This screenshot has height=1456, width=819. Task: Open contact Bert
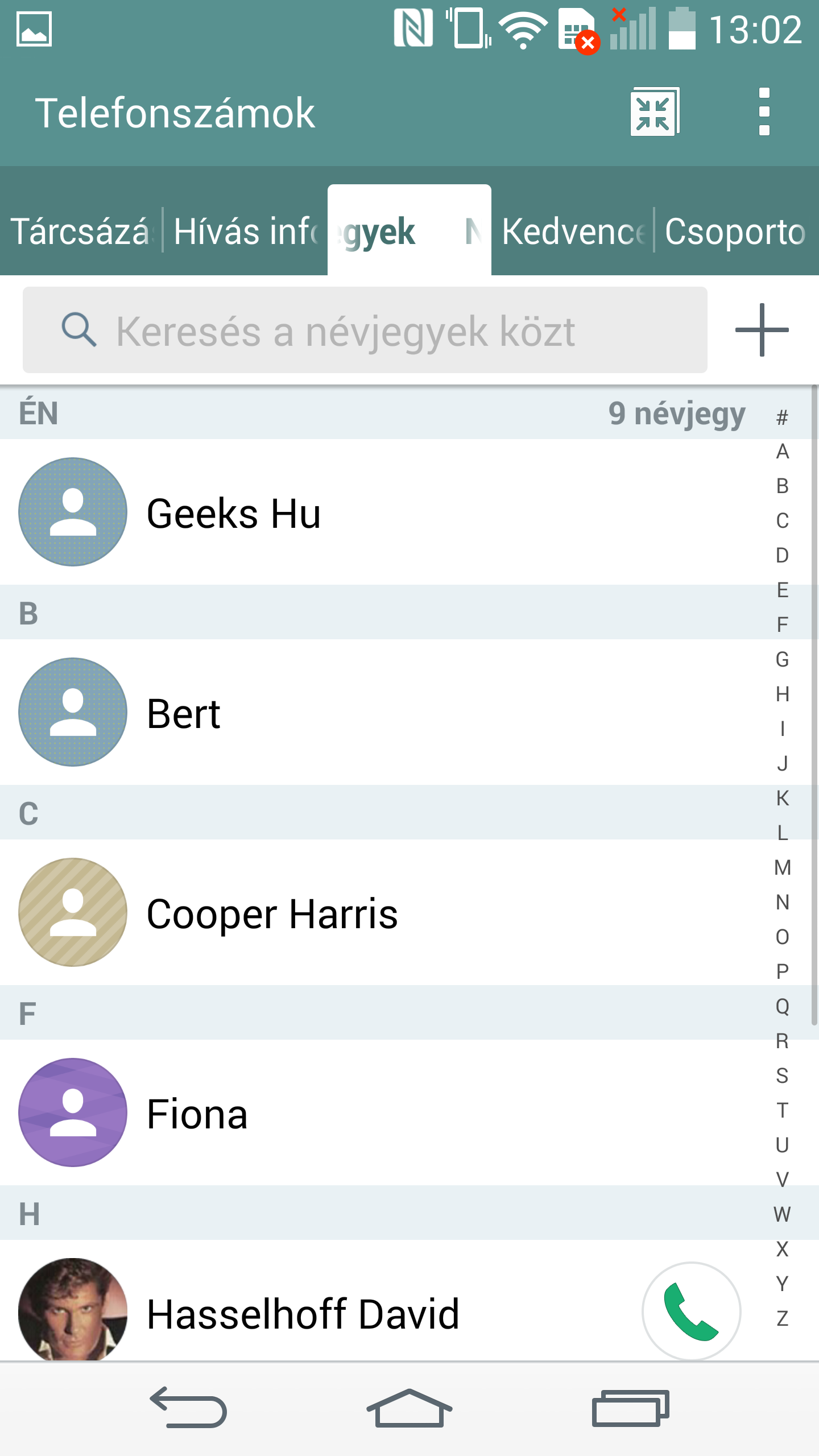(x=183, y=713)
